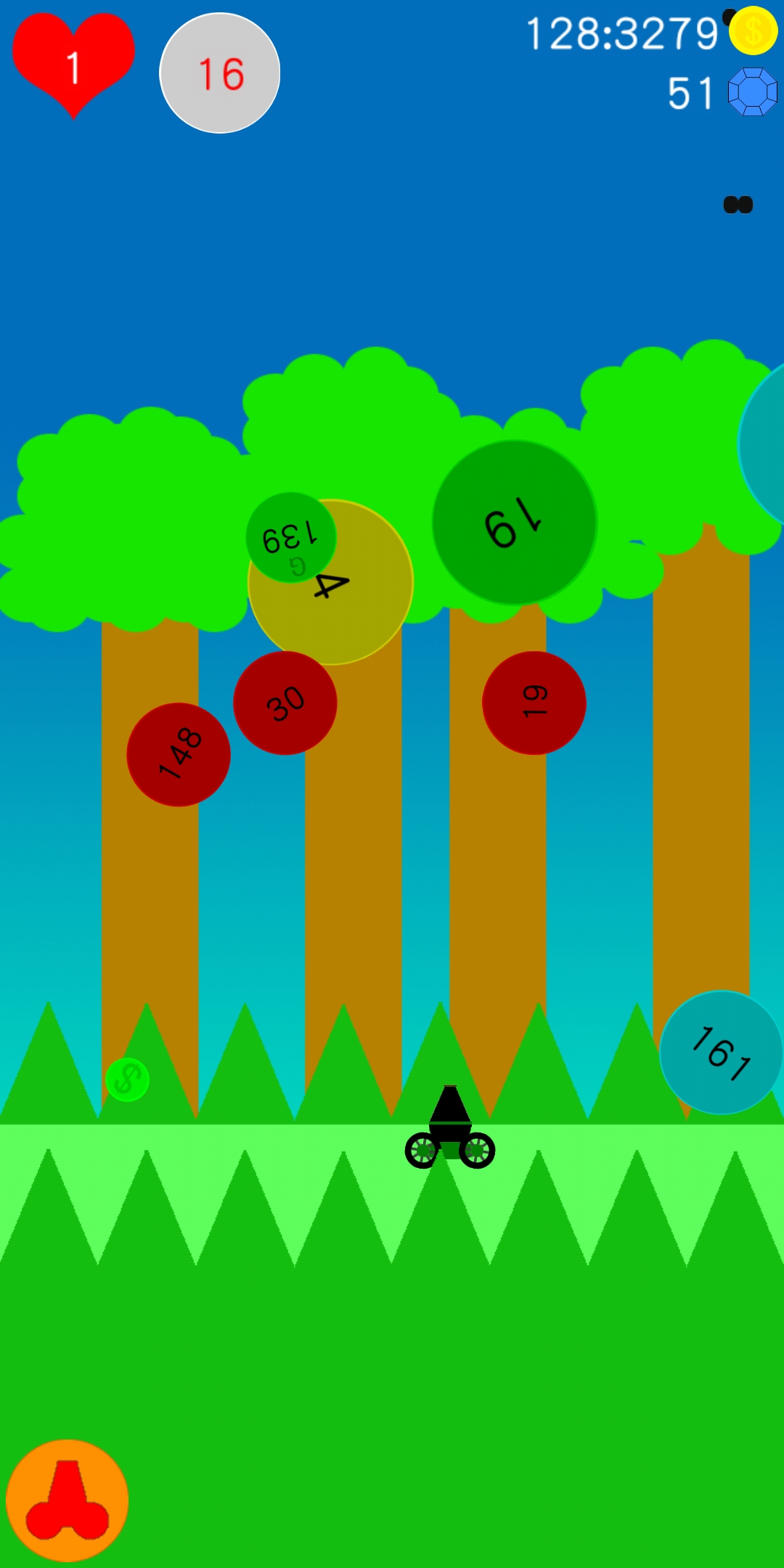
Task: Activate the orange cannon power-up button
Action: click(x=67, y=1500)
